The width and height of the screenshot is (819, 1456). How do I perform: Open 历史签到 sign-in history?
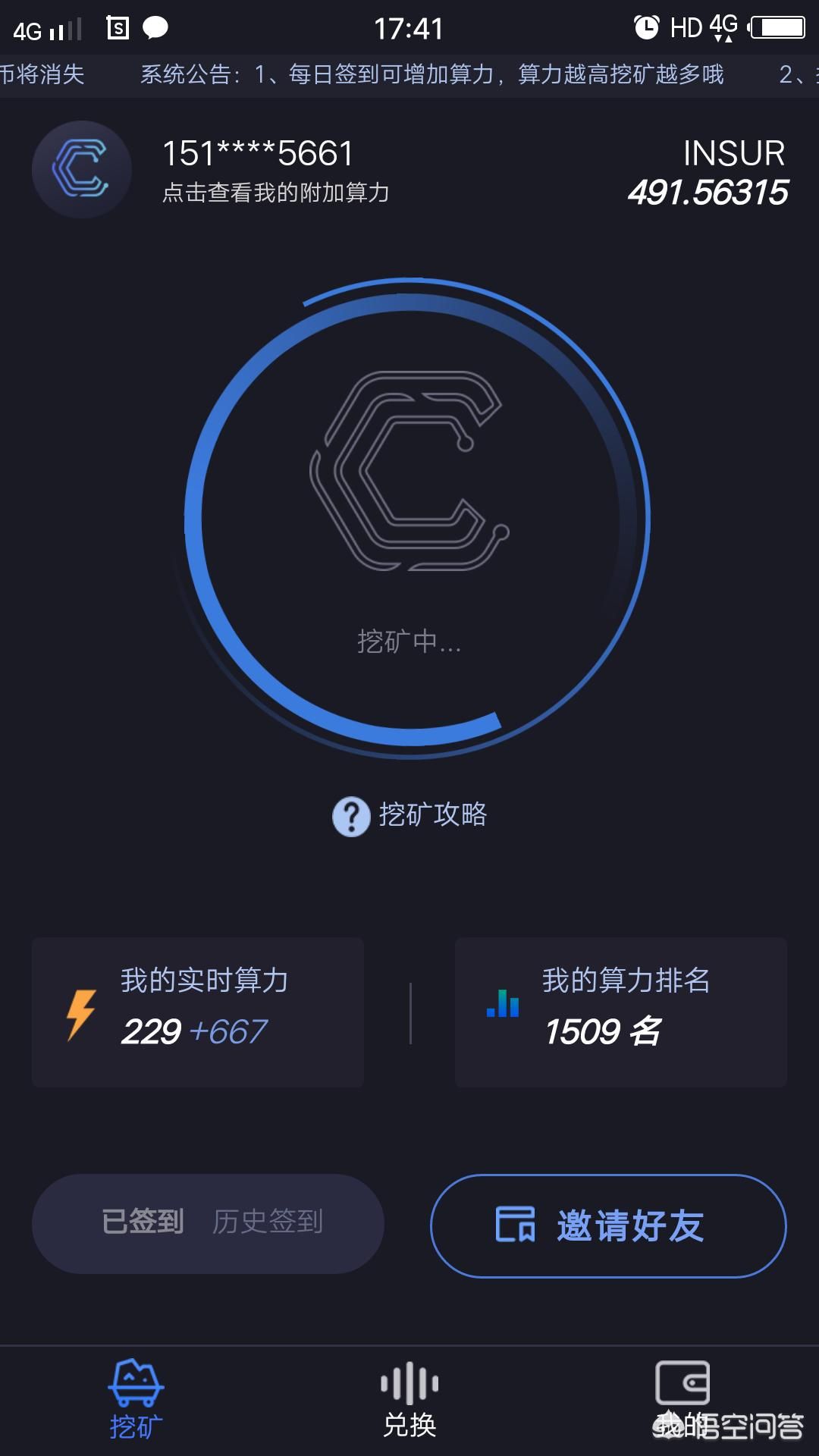(x=268, y=1222)
